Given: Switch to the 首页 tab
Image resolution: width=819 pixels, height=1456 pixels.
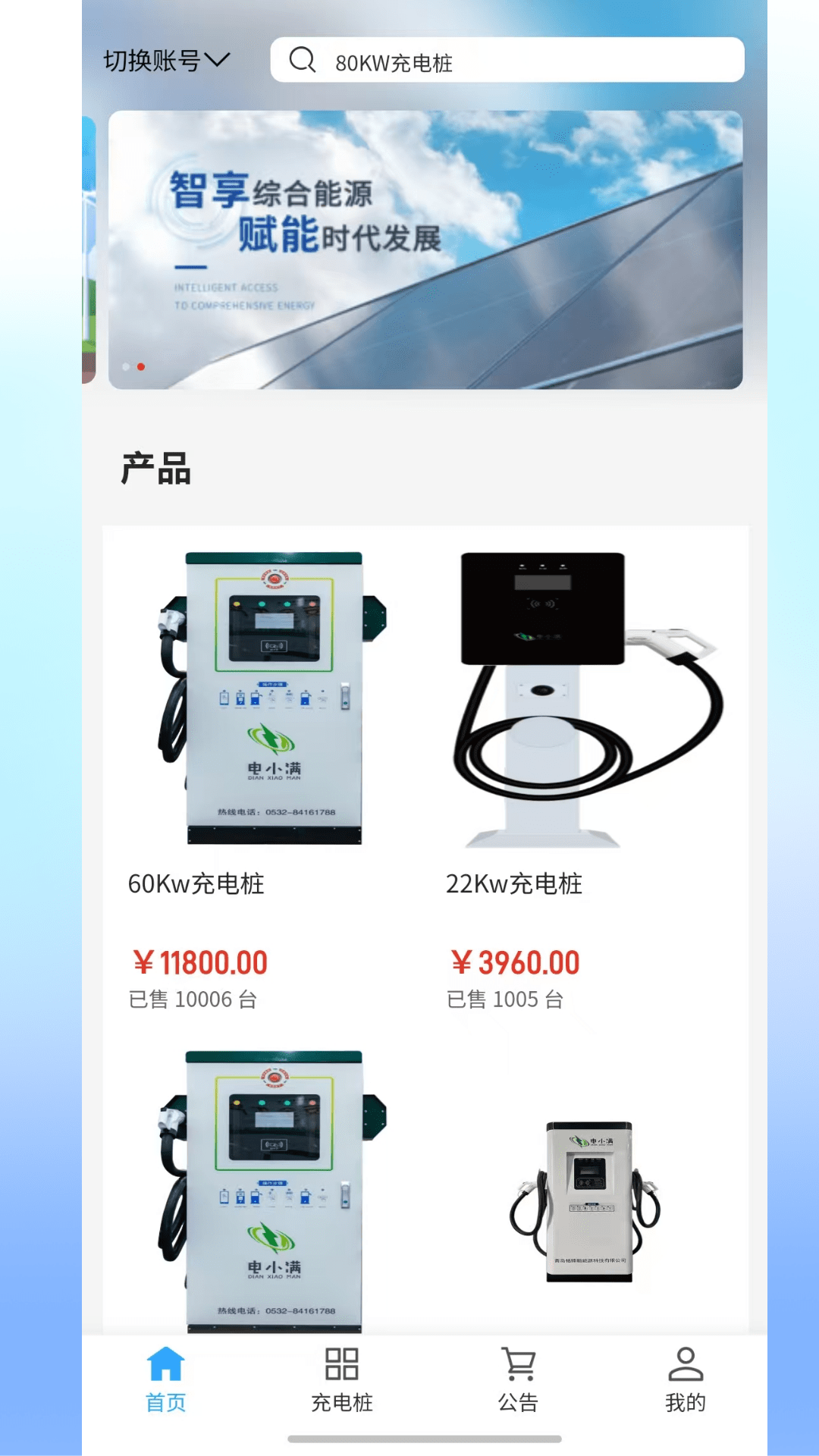Looking at the screenshot, I should coord(165,1379).
